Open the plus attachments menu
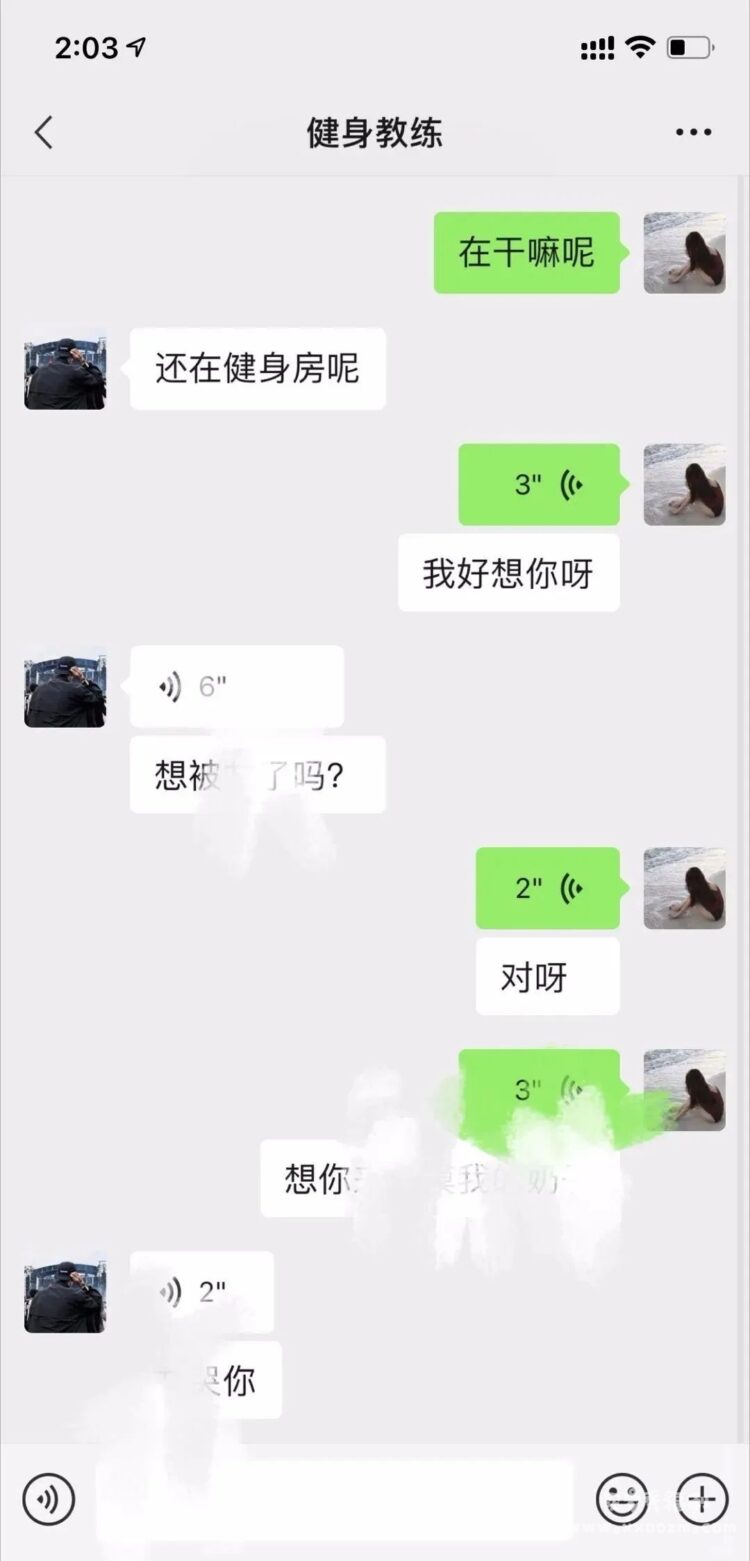 (702, 1500)
